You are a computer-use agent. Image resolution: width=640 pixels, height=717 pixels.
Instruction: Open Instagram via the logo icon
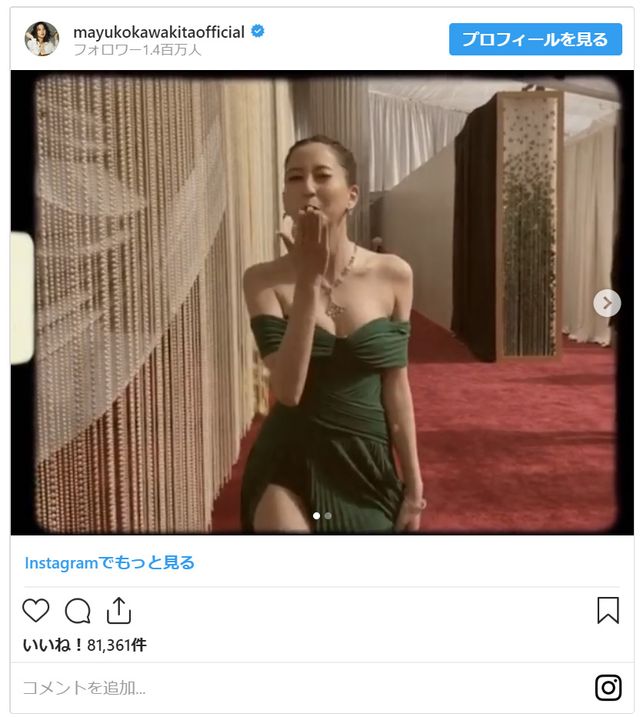click(608, 688)
